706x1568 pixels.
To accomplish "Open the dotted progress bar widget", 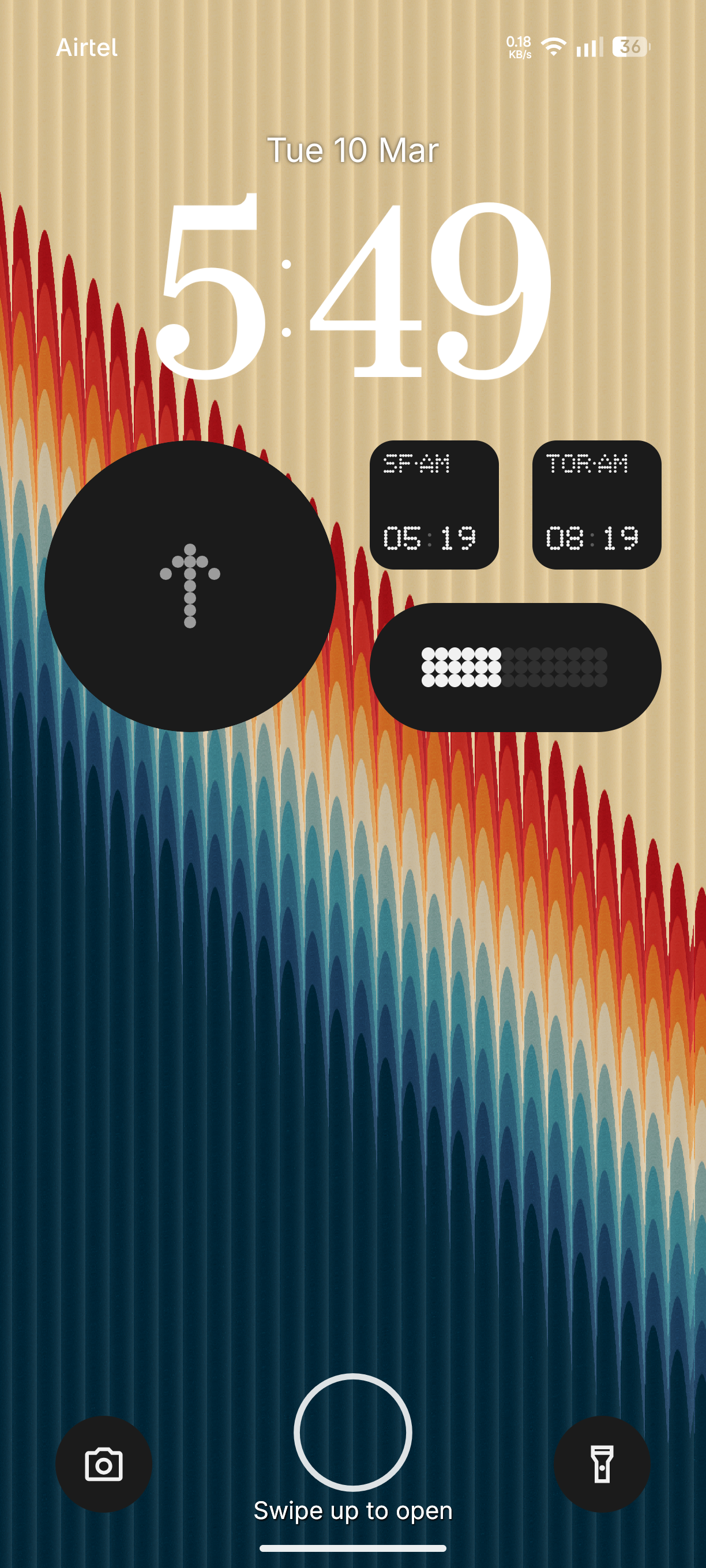I will coord(515,667).
